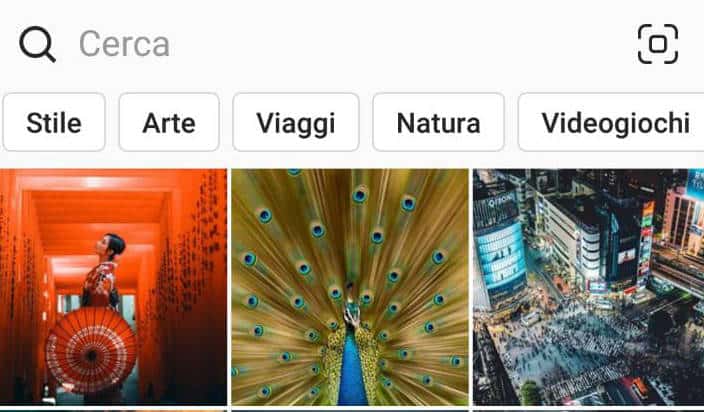
Task: Tap the Cerca search field
Action: [x=300, y=44]
